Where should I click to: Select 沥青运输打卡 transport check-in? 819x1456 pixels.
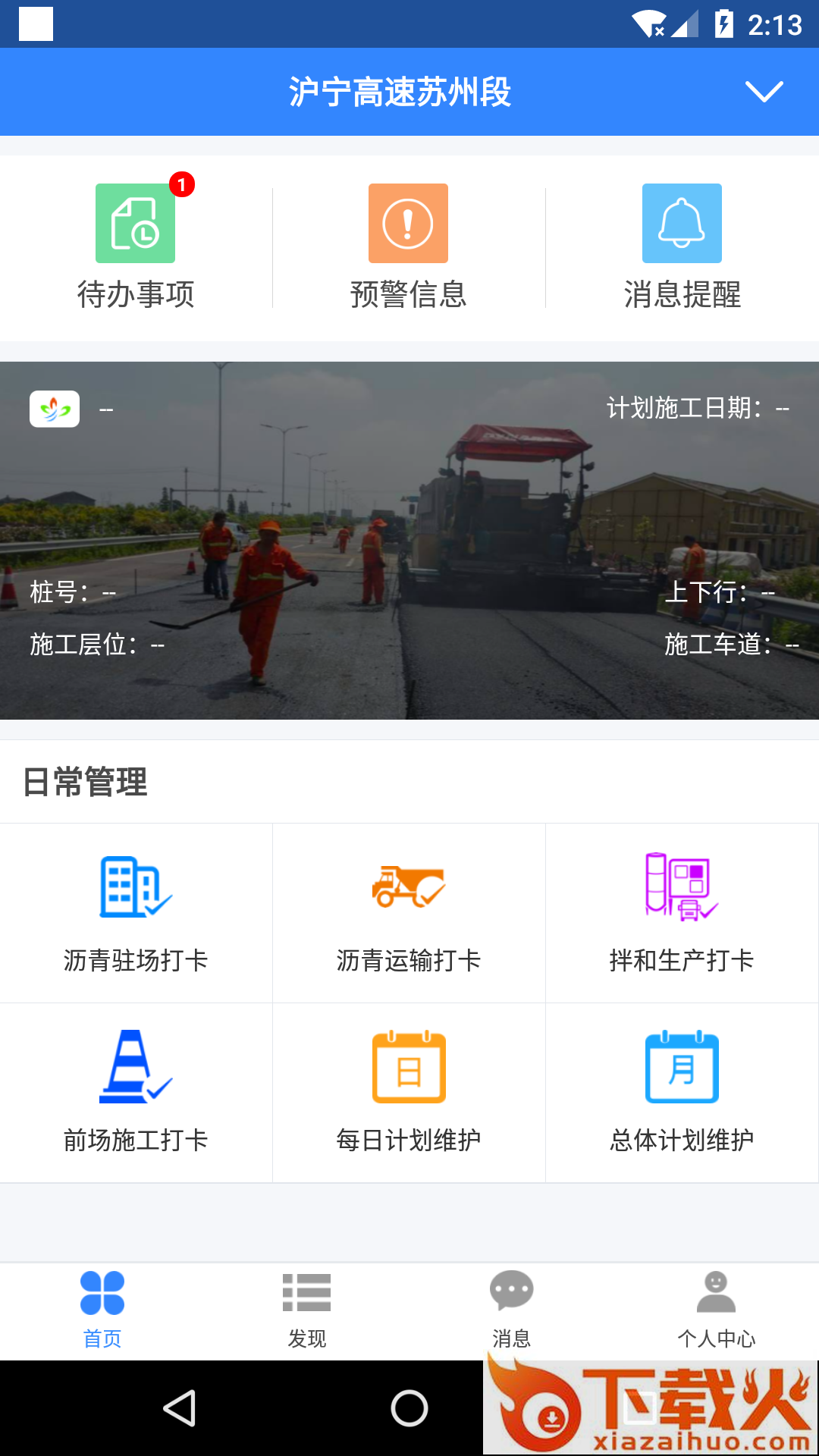point(409,913)
